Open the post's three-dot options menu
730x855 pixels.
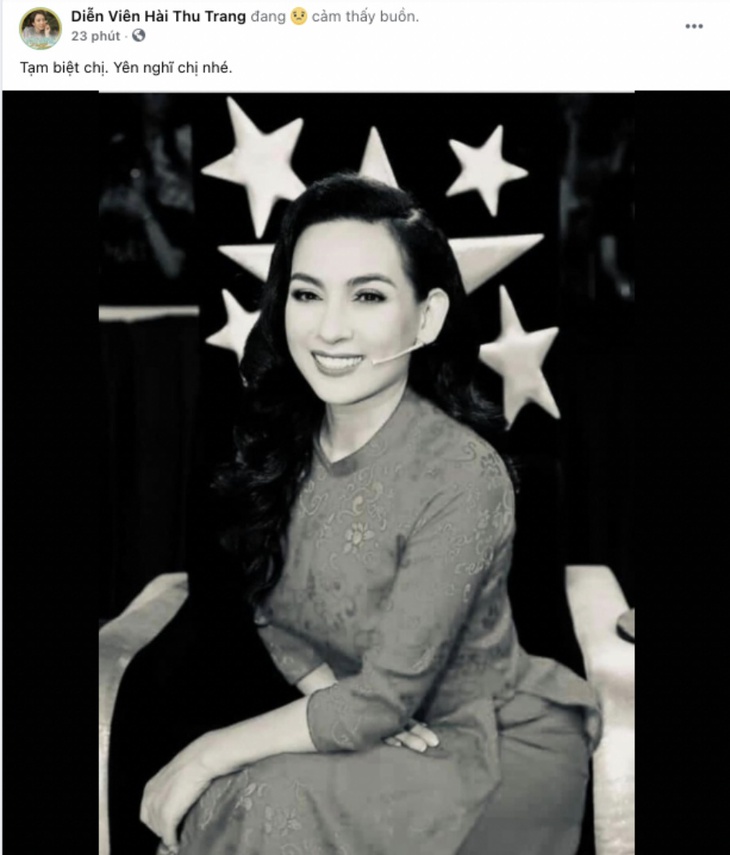click(x=694, y=26)
